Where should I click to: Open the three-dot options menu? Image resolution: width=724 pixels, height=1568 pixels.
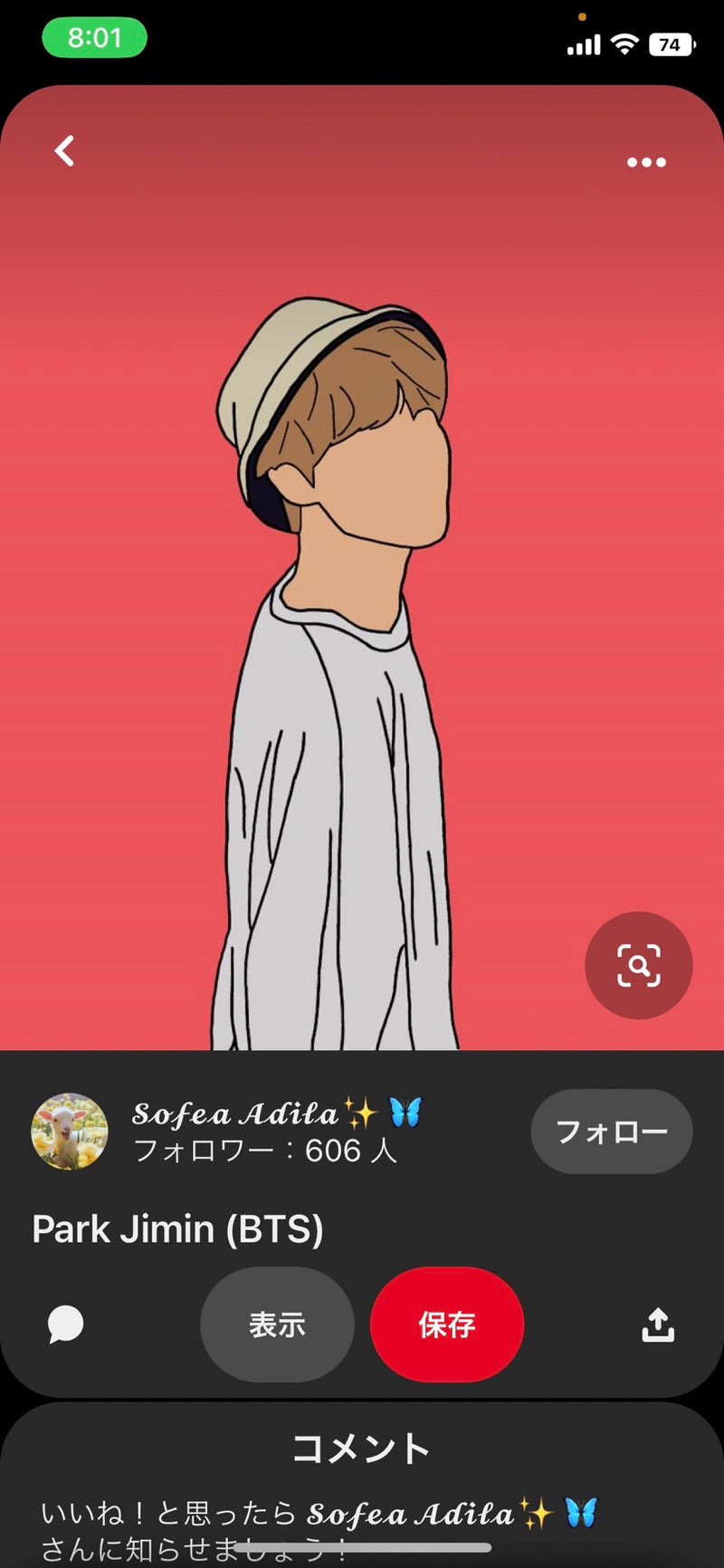(x=645, y=162)
